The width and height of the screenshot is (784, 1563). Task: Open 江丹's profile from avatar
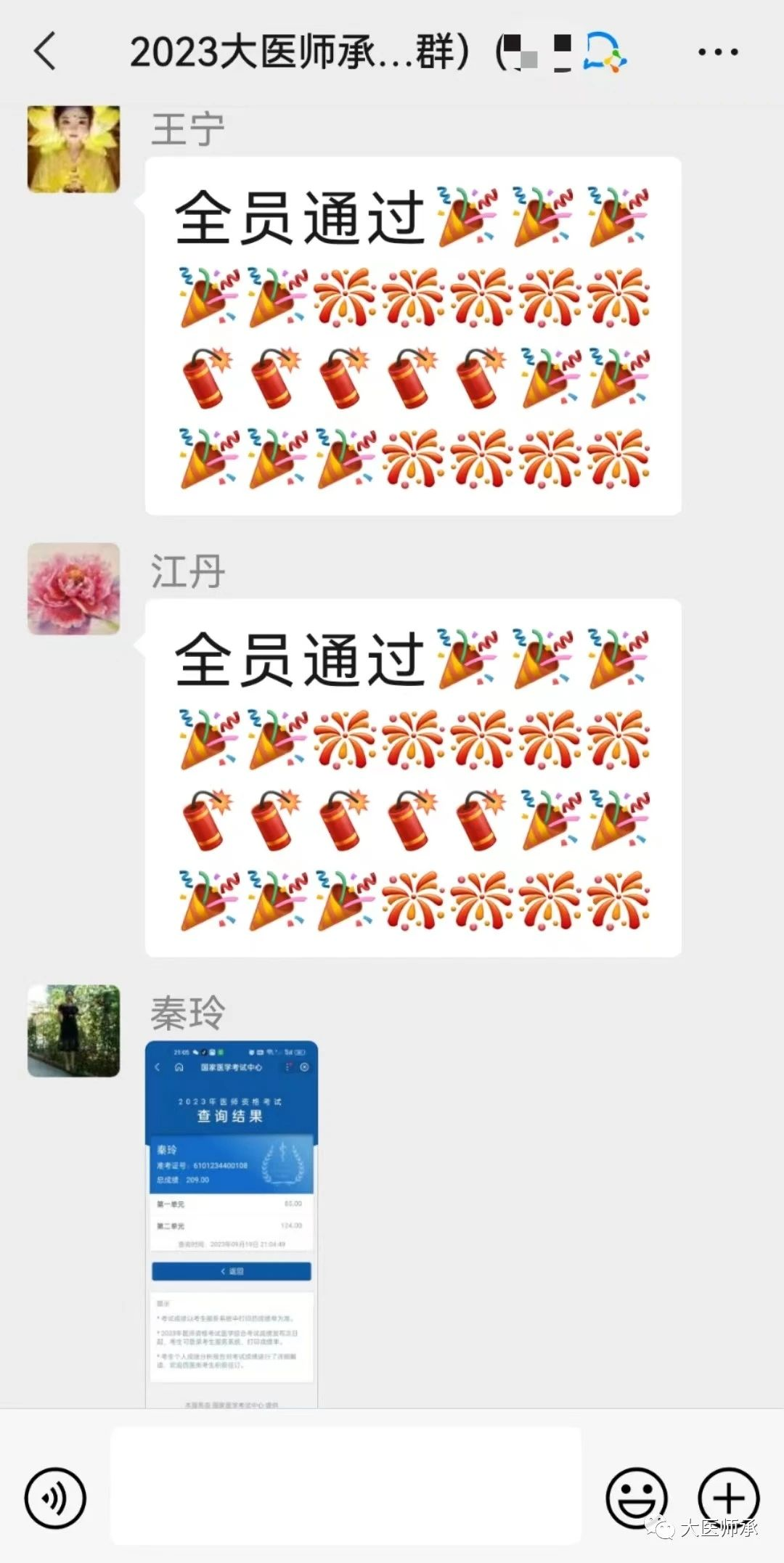pyautogui.click(x=73, y=589)
